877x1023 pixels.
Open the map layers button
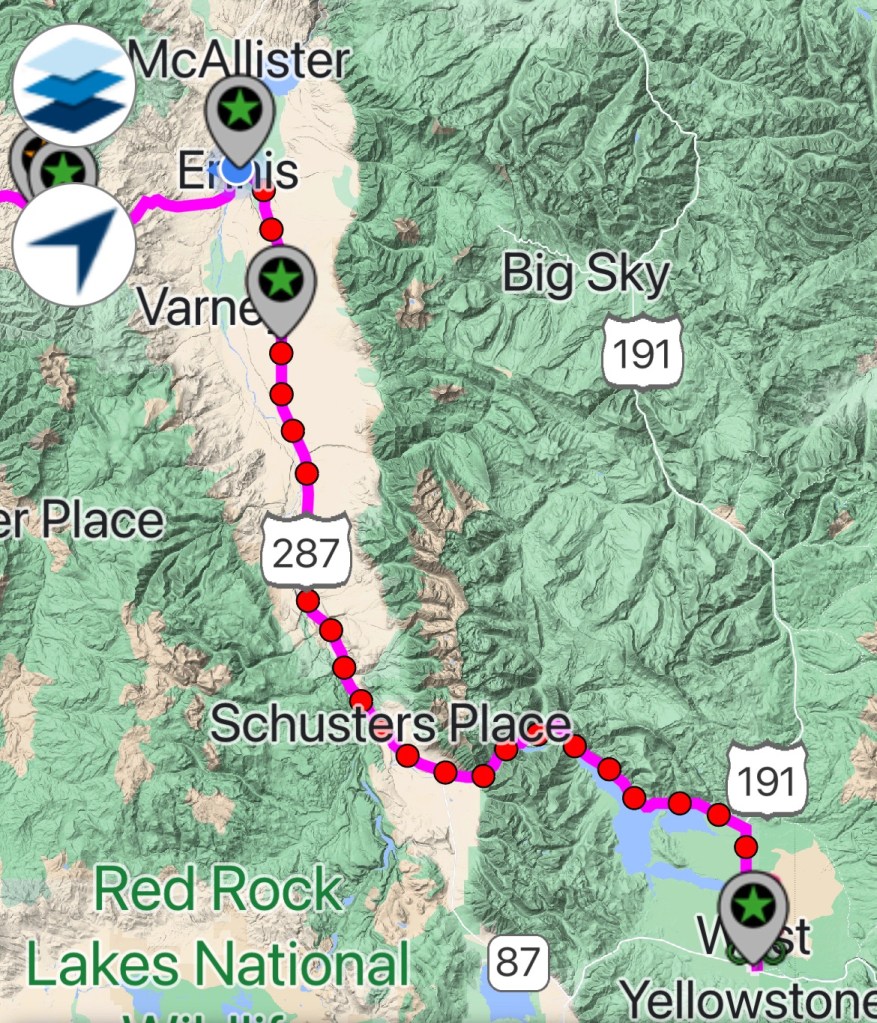[x=75, y=85]
